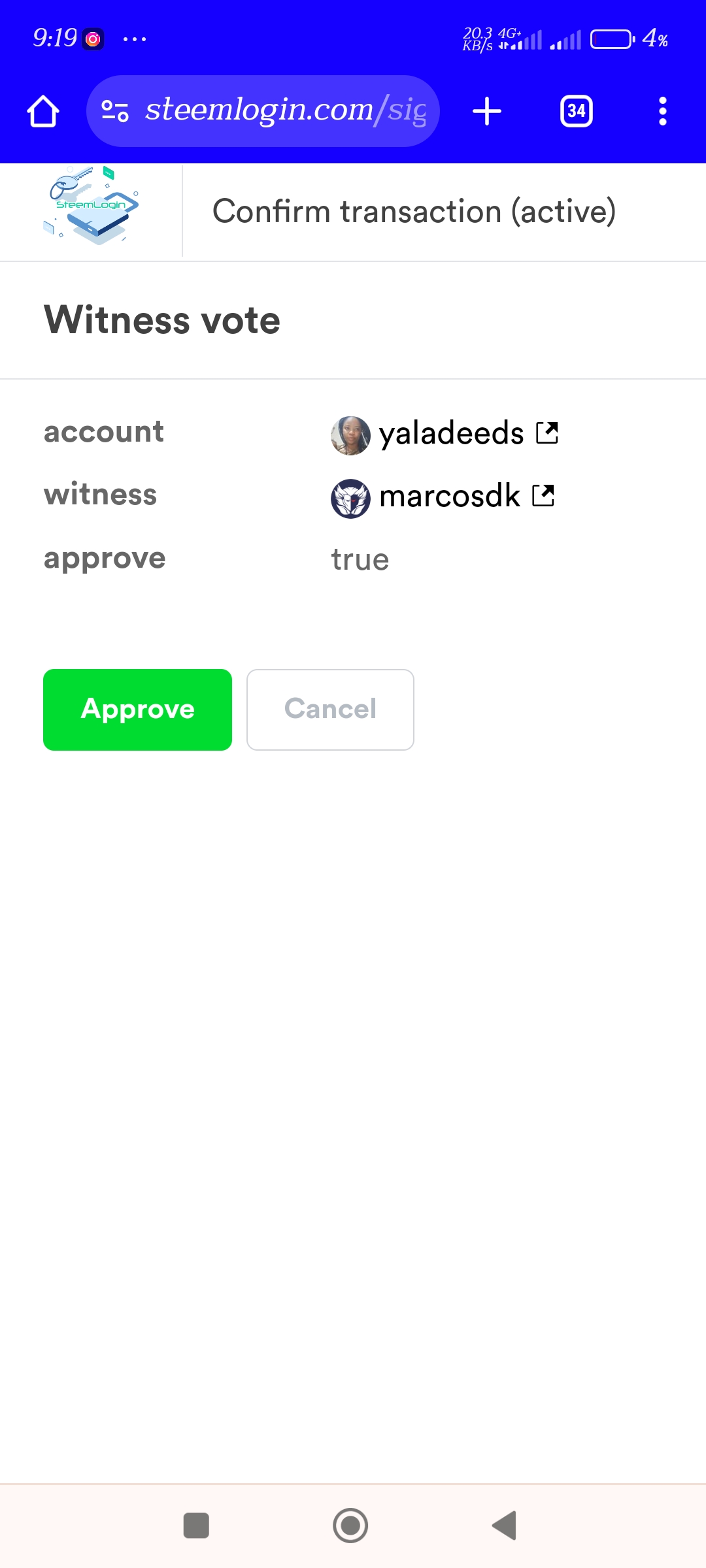This screenshot has width=706, height=1568.
Task: Show the 34 open tabs
Action: point(576,111)
